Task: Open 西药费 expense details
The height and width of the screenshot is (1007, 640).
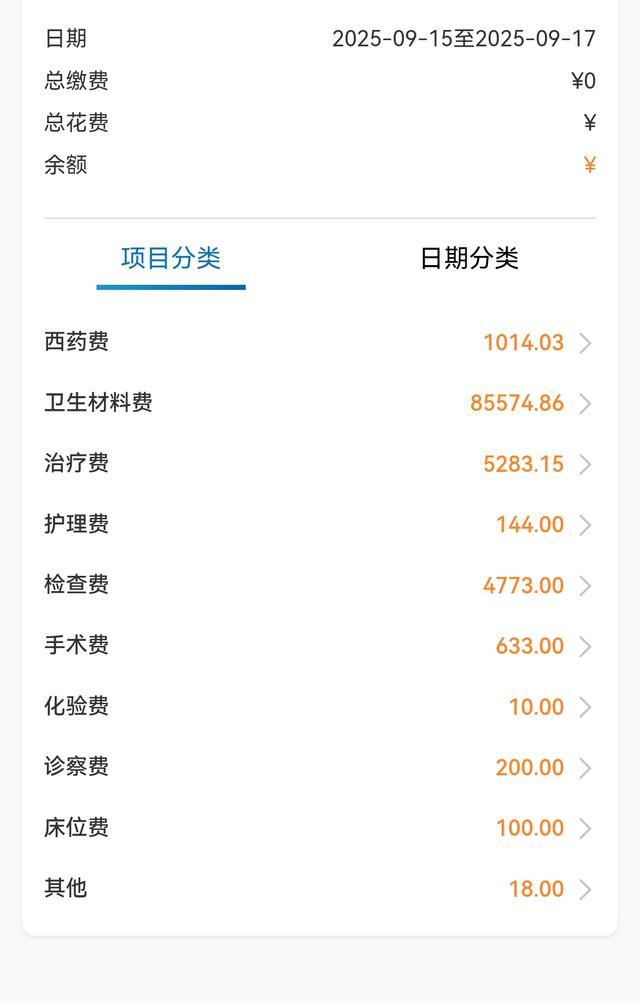Action: point(320,343)
